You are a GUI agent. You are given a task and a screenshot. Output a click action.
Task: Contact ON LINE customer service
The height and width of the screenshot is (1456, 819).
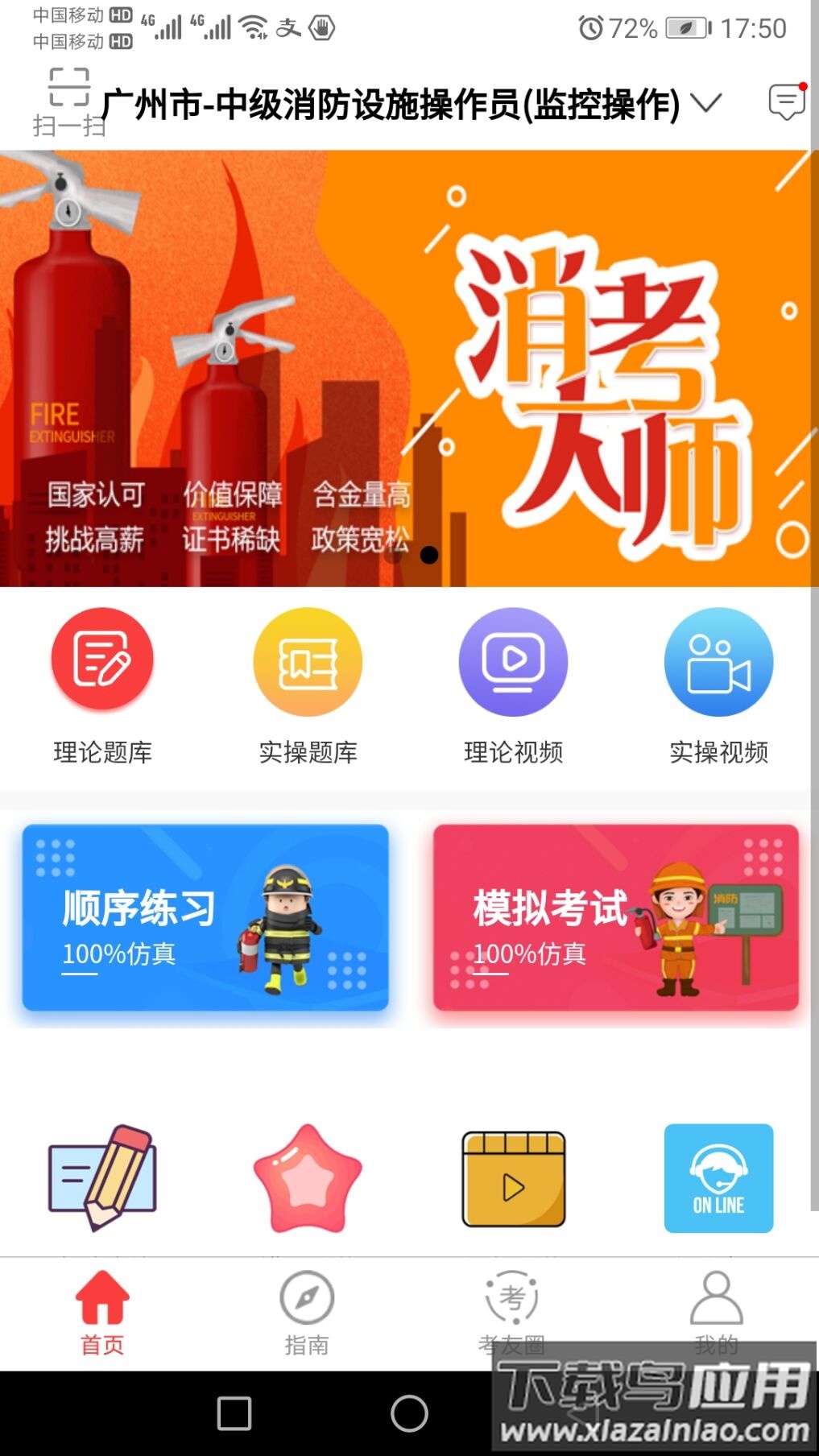pyautogui.click(x=718, y=1177)
